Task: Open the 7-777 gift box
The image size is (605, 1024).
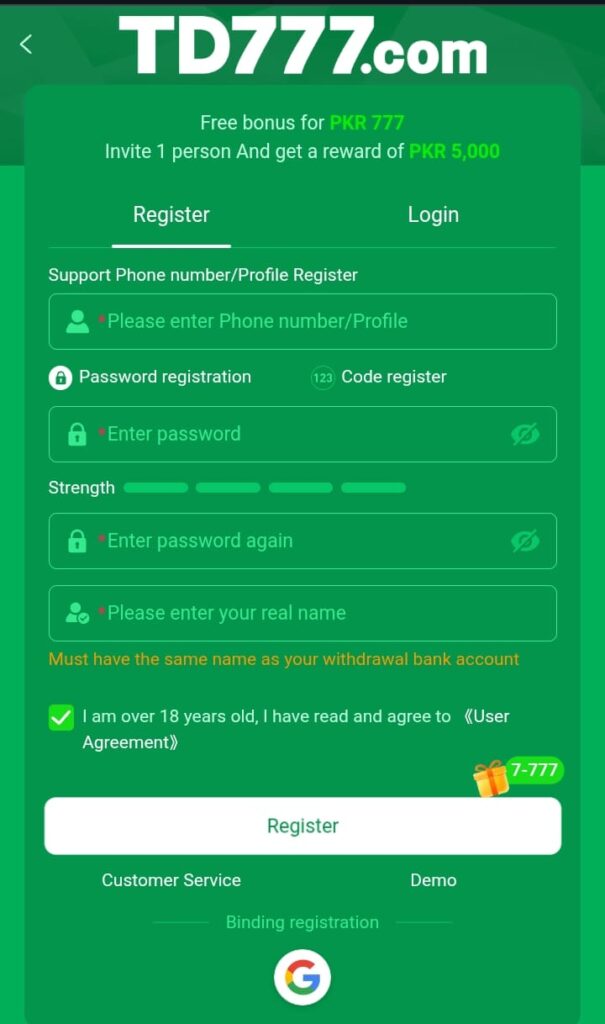Action: pos(492,778)
